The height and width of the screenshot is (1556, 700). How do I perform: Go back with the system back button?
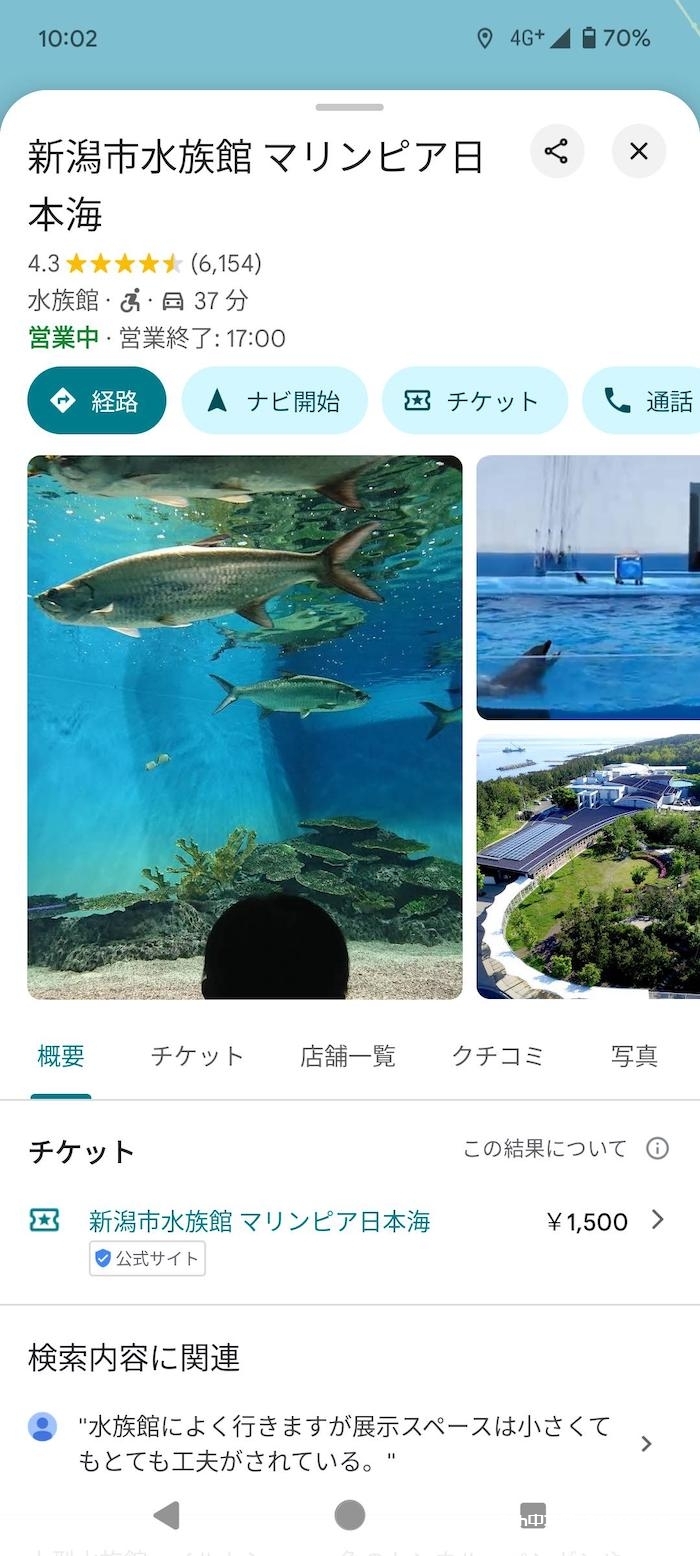pos(167,1515)
